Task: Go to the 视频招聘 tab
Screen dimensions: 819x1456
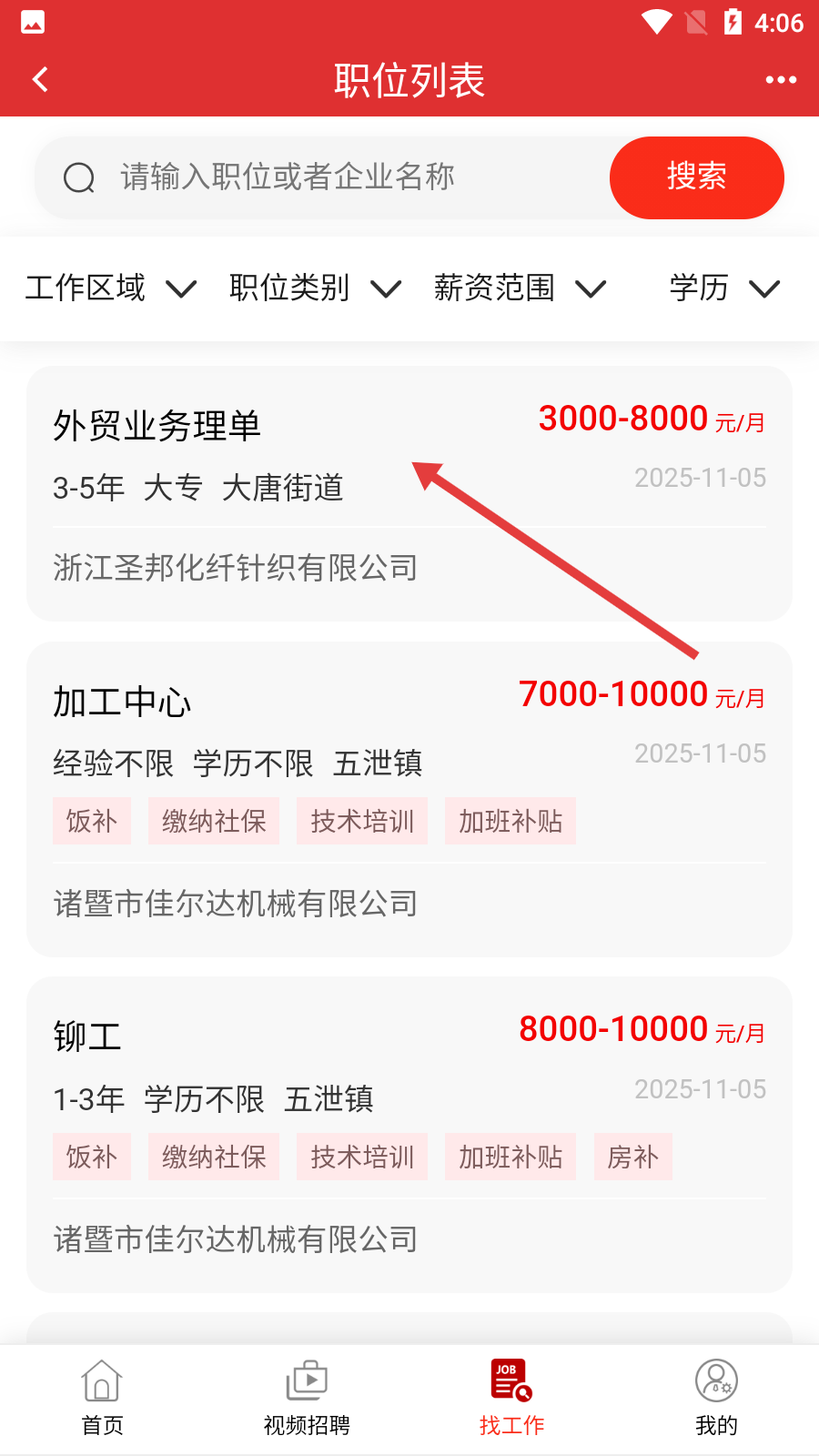Action: tap(307, 1397)
